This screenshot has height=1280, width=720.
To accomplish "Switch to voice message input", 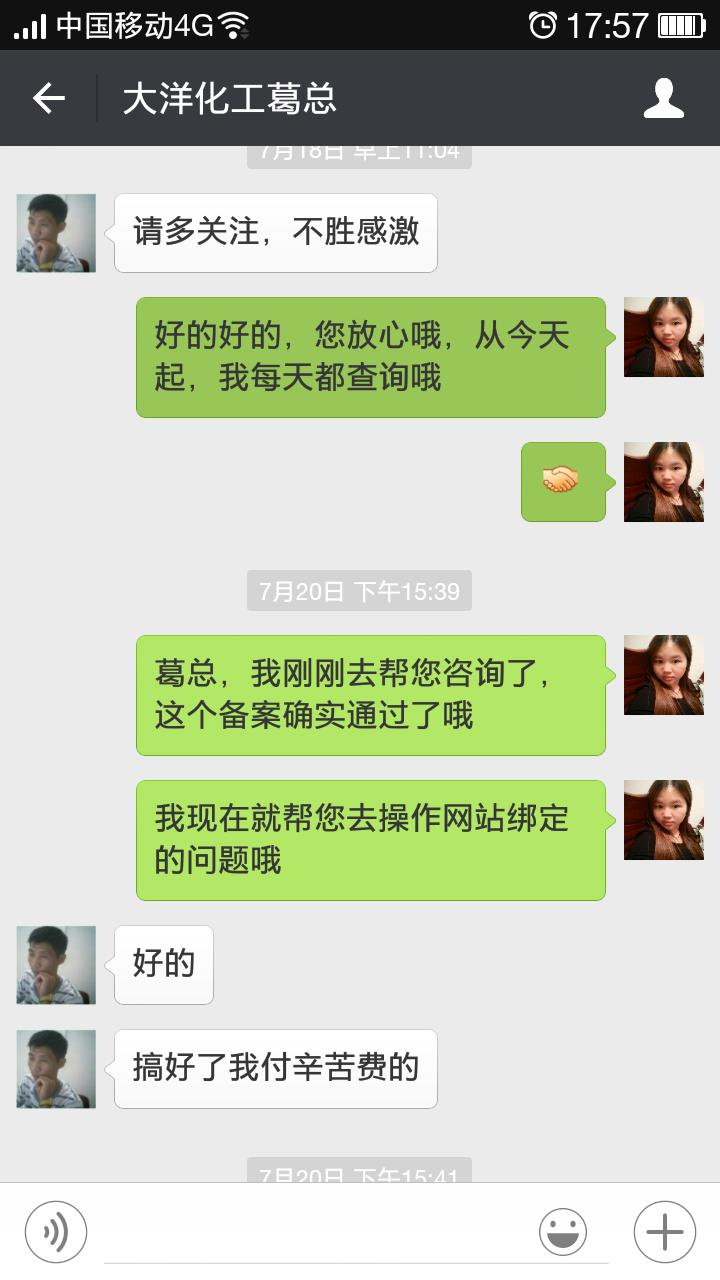I will (56, 1232).
